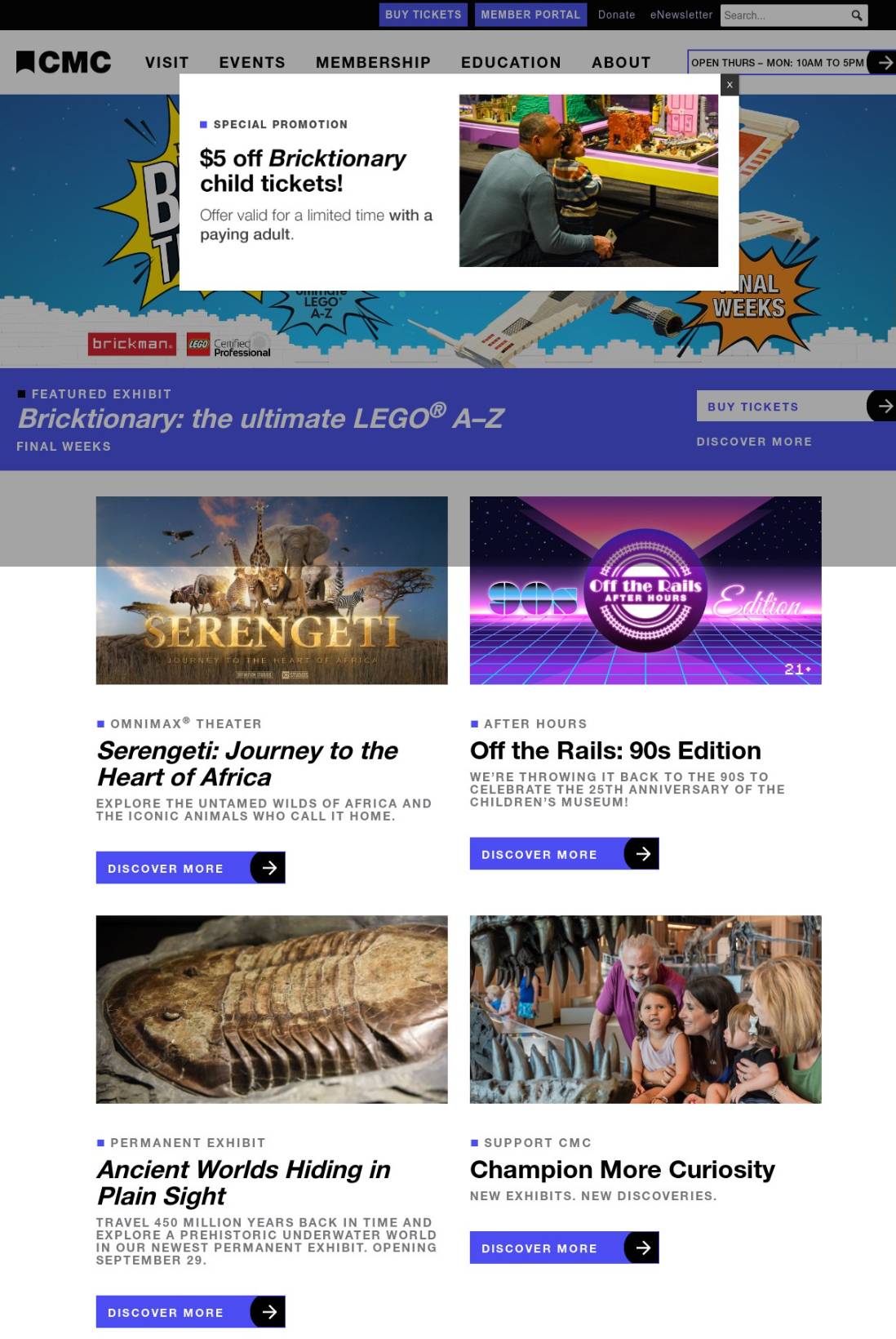896x1339 pixels.
Task: Tap the search magnifier icon
Action: (856, 15)
